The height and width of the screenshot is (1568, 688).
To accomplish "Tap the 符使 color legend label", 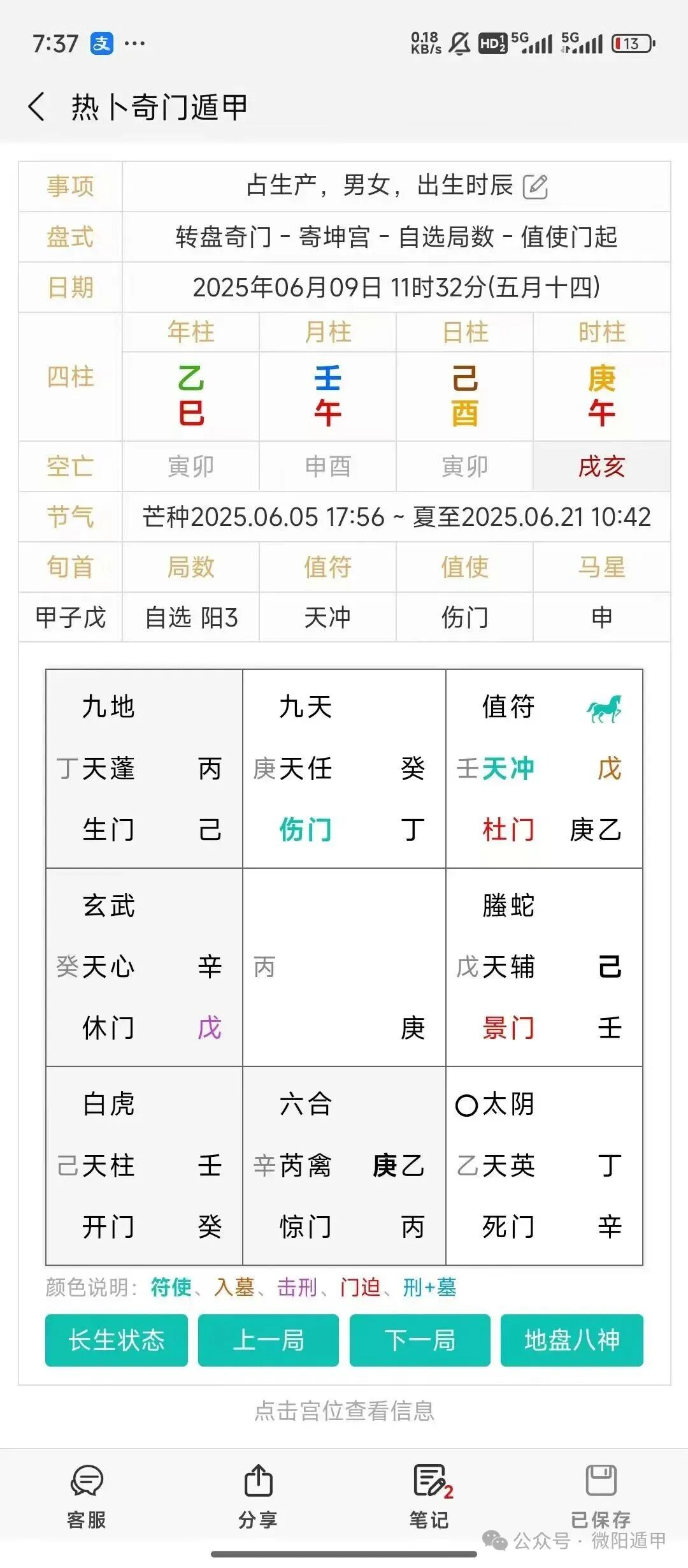I will (169, 1288).
